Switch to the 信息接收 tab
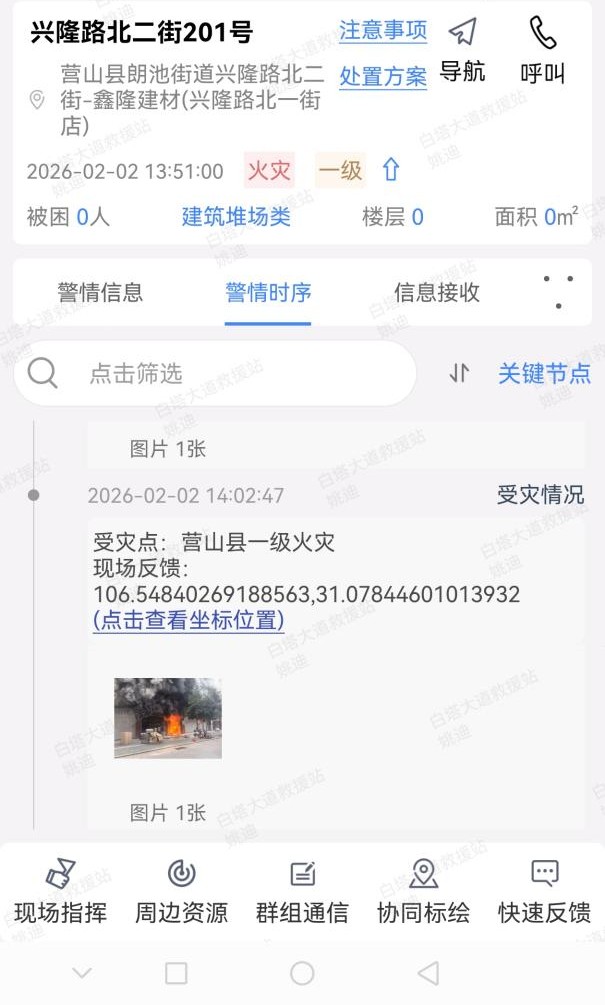 (x=437, y=293)
